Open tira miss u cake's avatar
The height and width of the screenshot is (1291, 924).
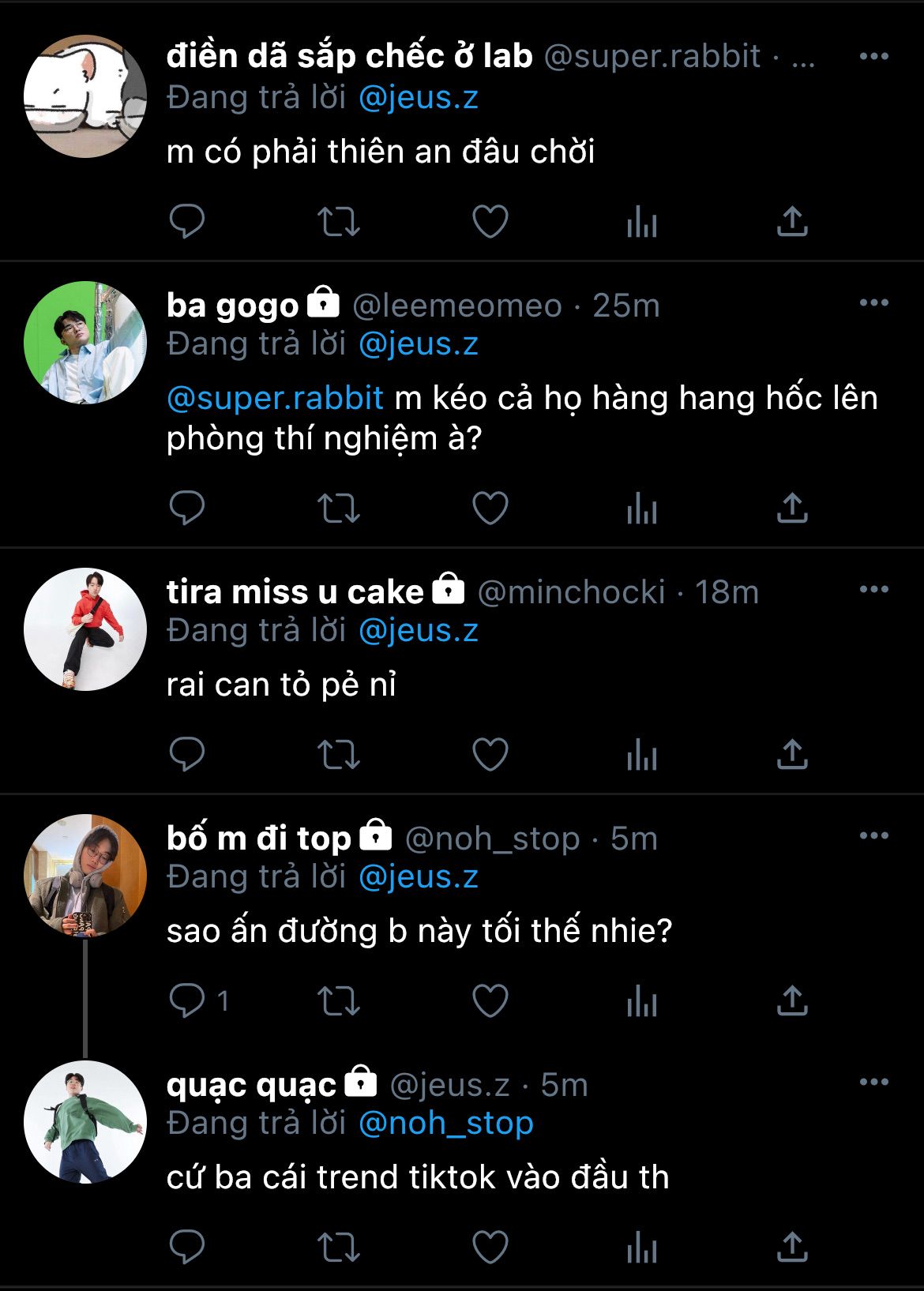(85, 629)
